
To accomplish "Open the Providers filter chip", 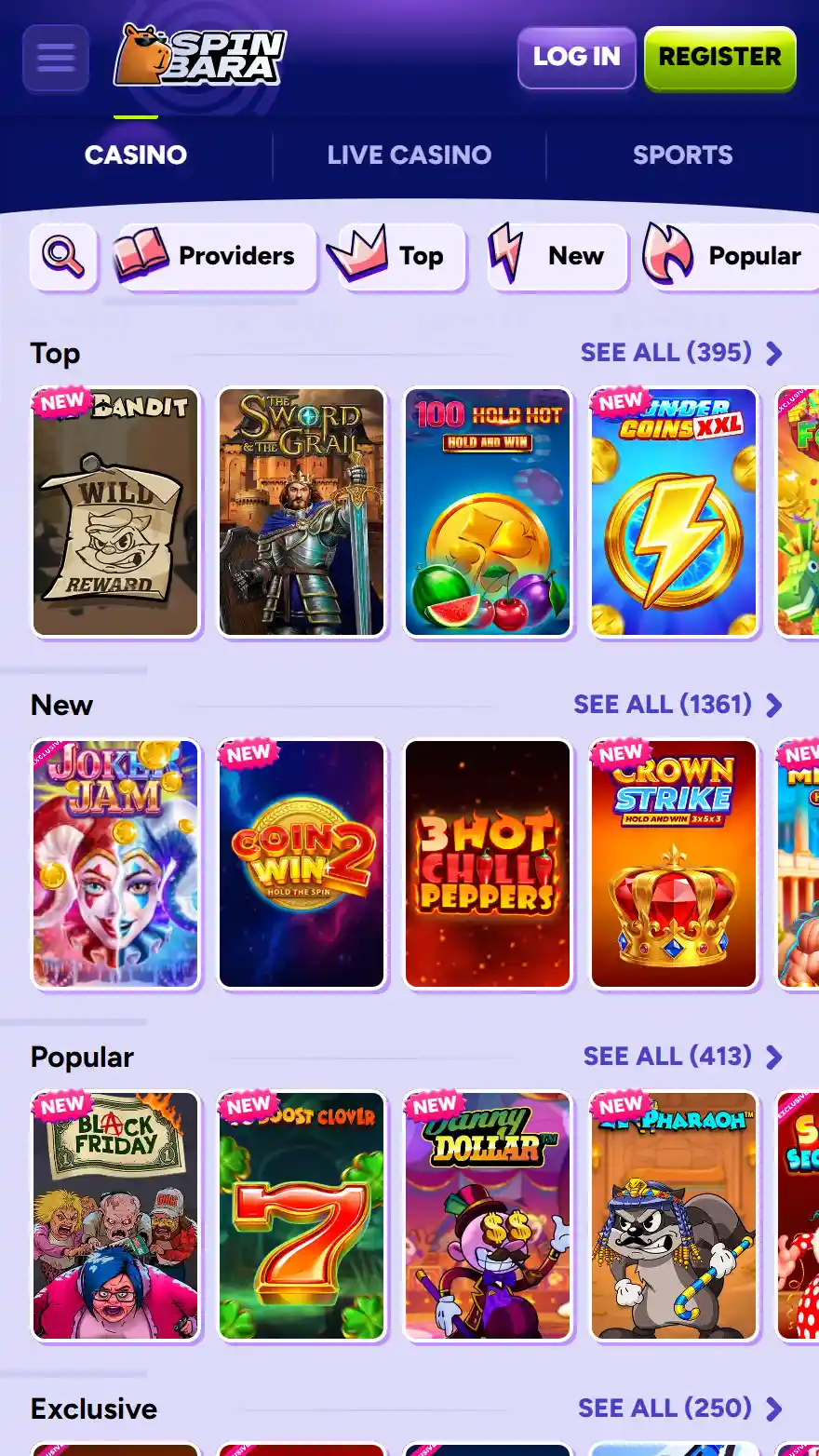I will tap(216, 256).
